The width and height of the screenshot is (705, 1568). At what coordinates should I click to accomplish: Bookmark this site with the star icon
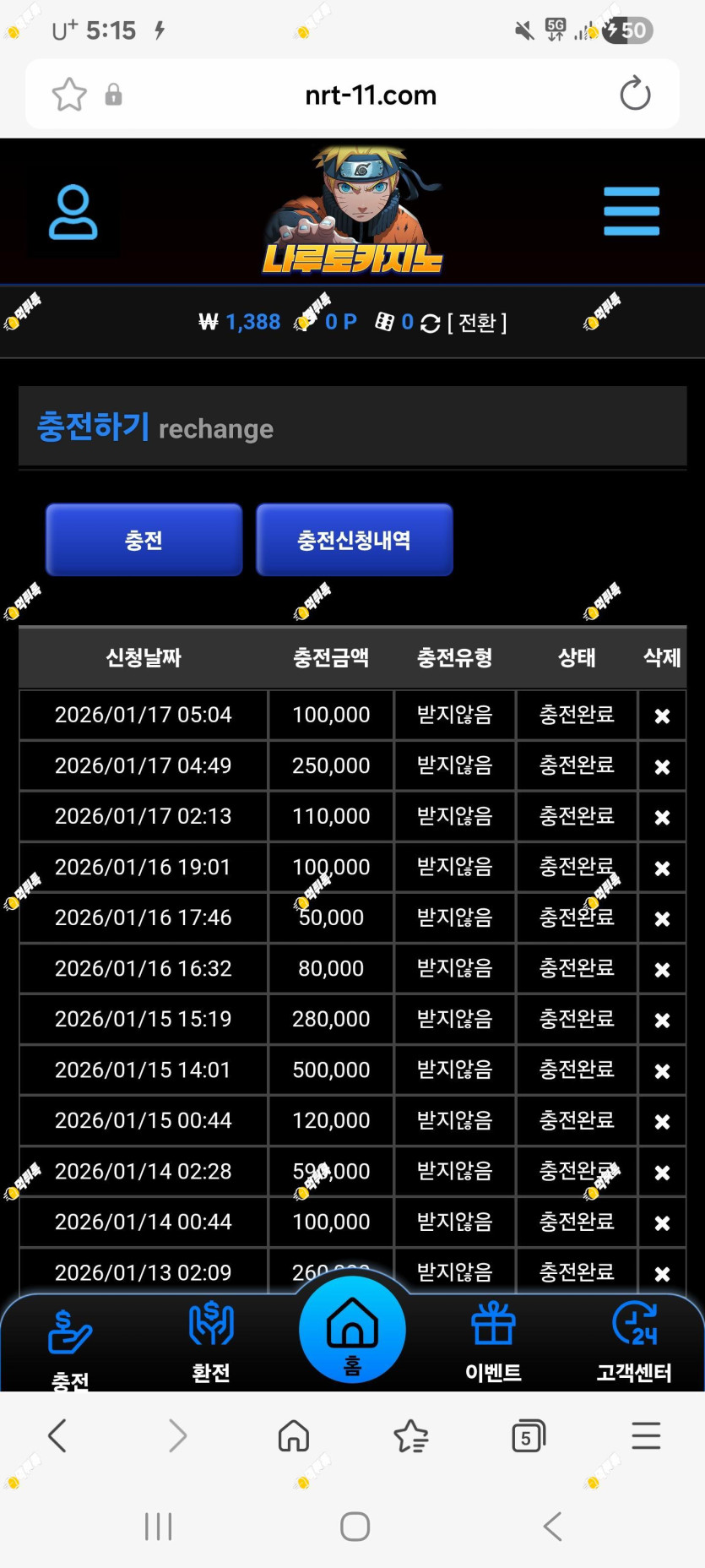[x=69, y=95]
